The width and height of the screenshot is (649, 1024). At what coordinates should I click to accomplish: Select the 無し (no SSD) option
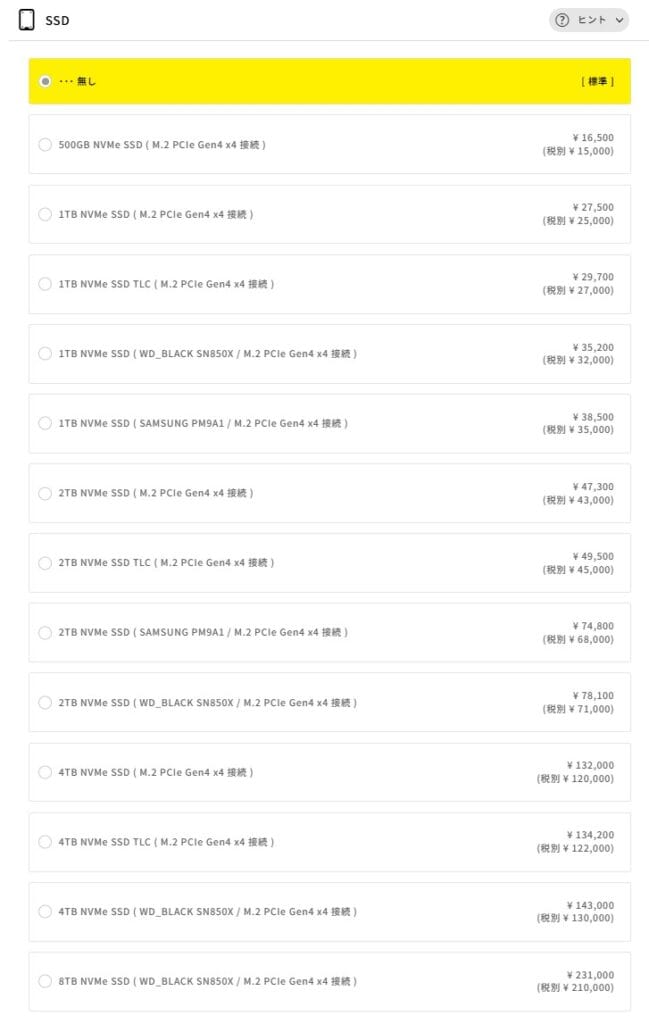45,81
